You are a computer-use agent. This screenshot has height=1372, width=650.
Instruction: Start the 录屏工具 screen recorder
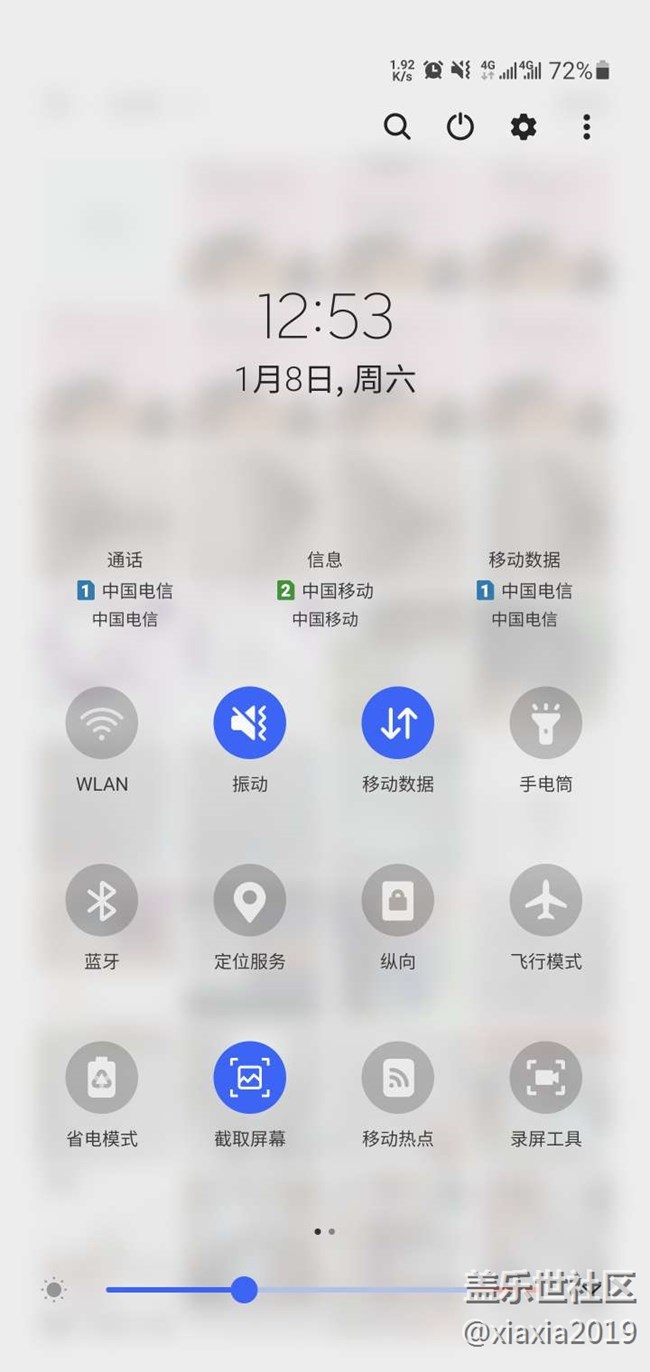545,1077
